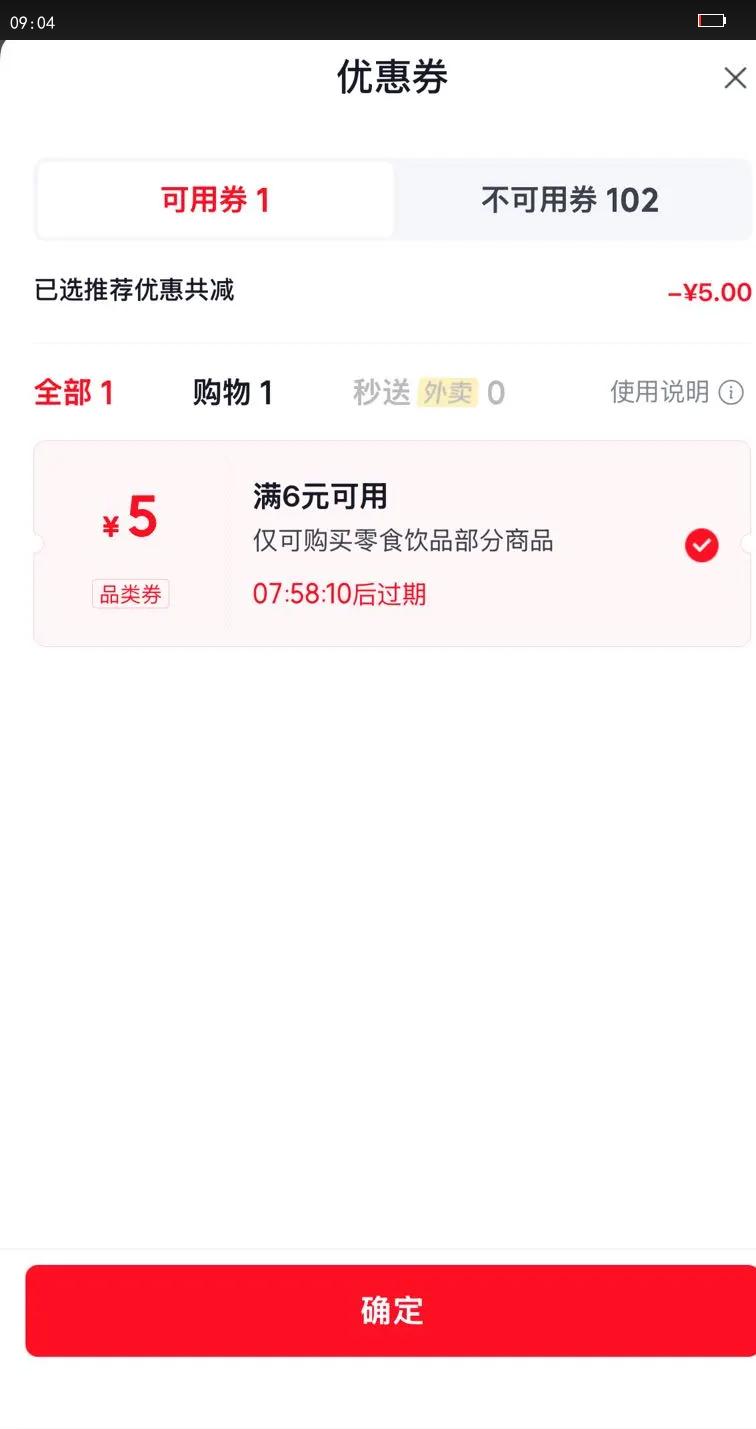Confirm selection with 确定 button
This screenshot has width=756, height=1429.
pyautogui.click(x=390, y=1310)
